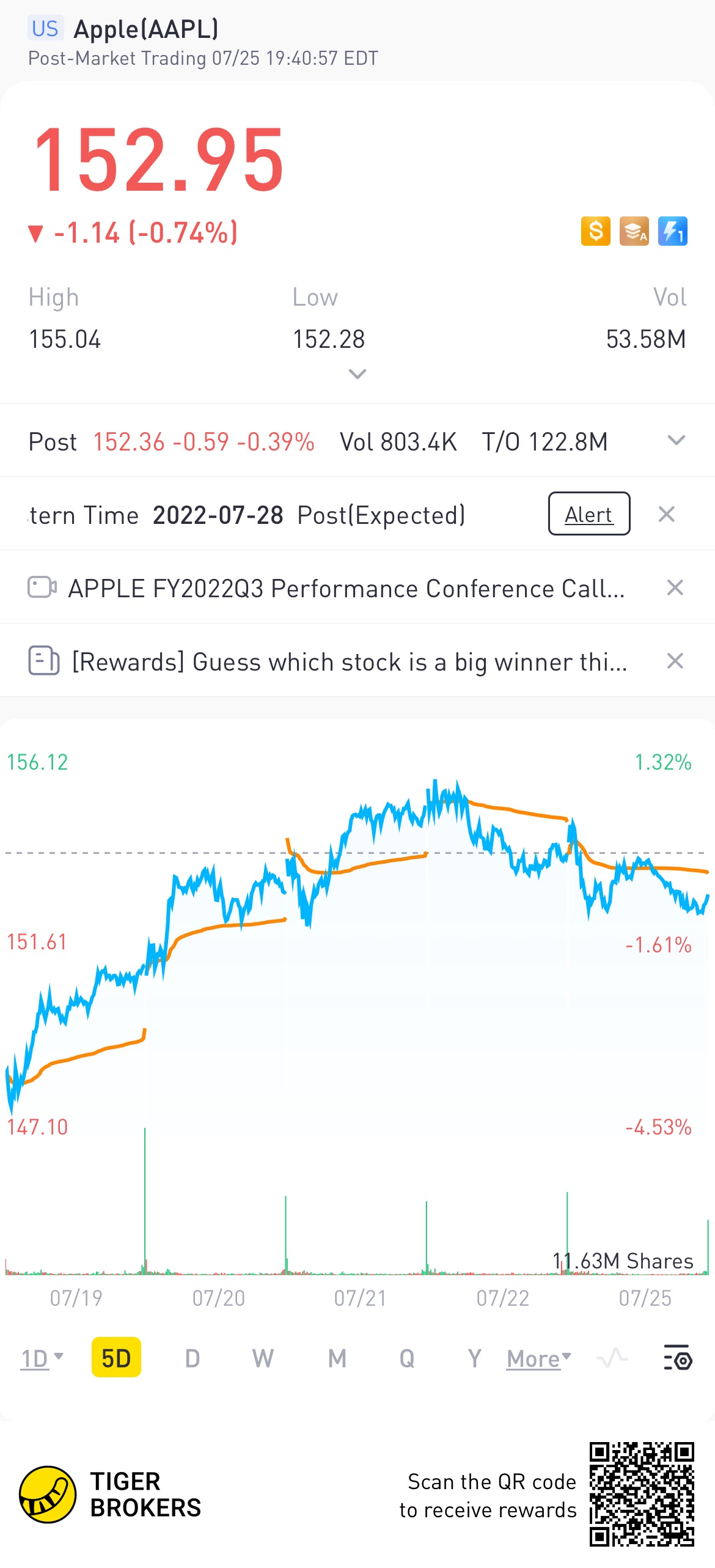Expand more details below High and Low
The width and height of the screenshot is (715, 1568).
pyautogui.click(x=357, y=374)
